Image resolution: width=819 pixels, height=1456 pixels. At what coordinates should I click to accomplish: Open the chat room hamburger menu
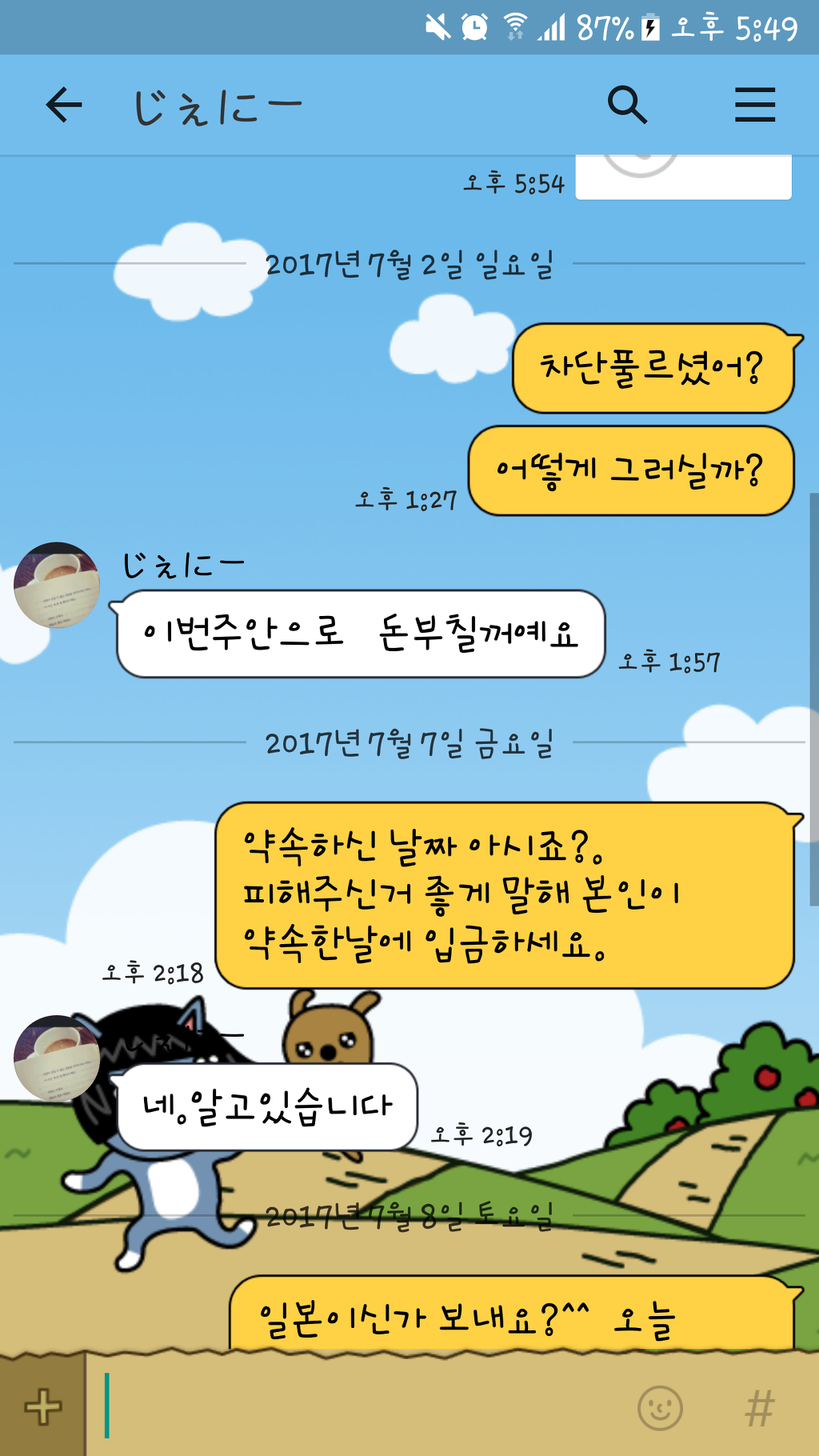click(x=755, y=105)
